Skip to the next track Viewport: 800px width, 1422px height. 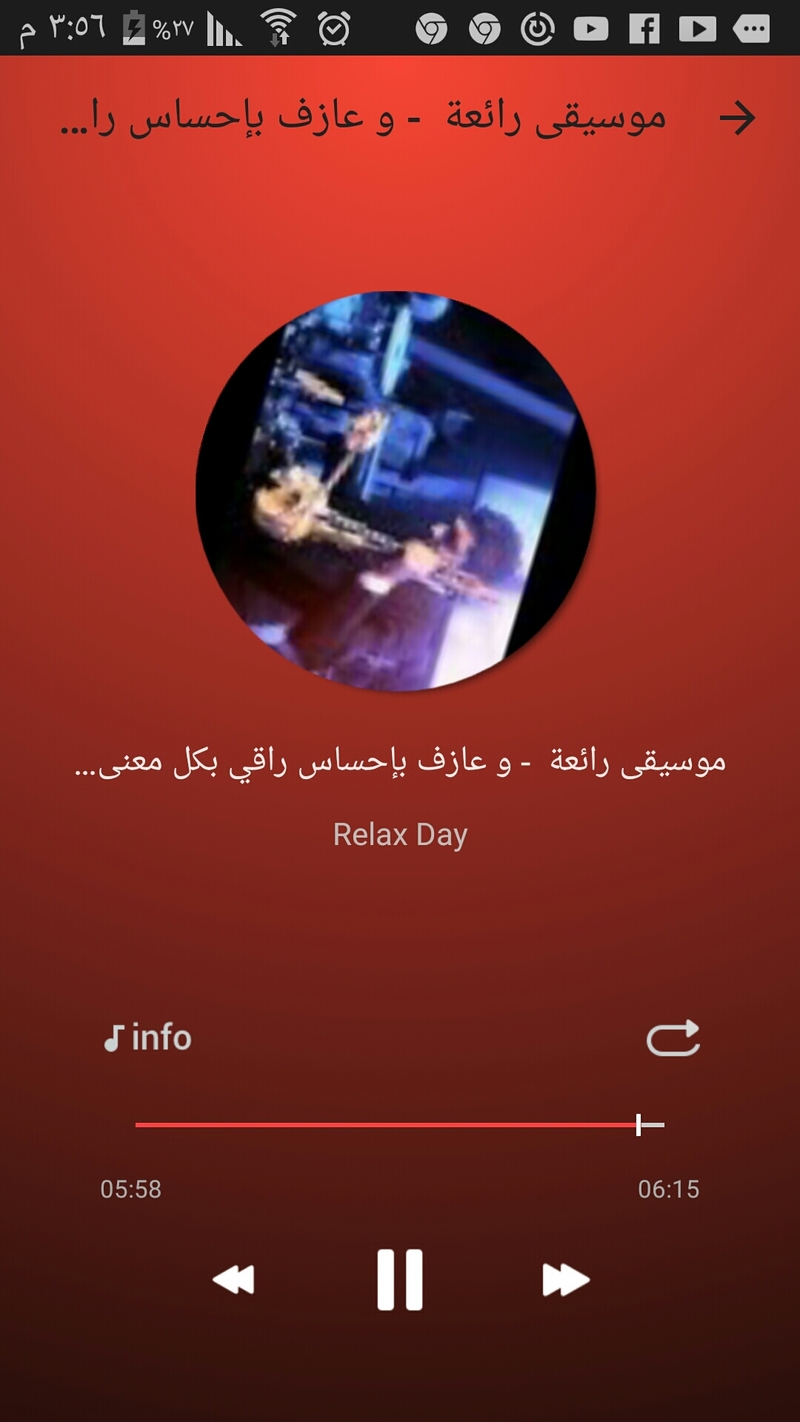(x=566, y=1280)
